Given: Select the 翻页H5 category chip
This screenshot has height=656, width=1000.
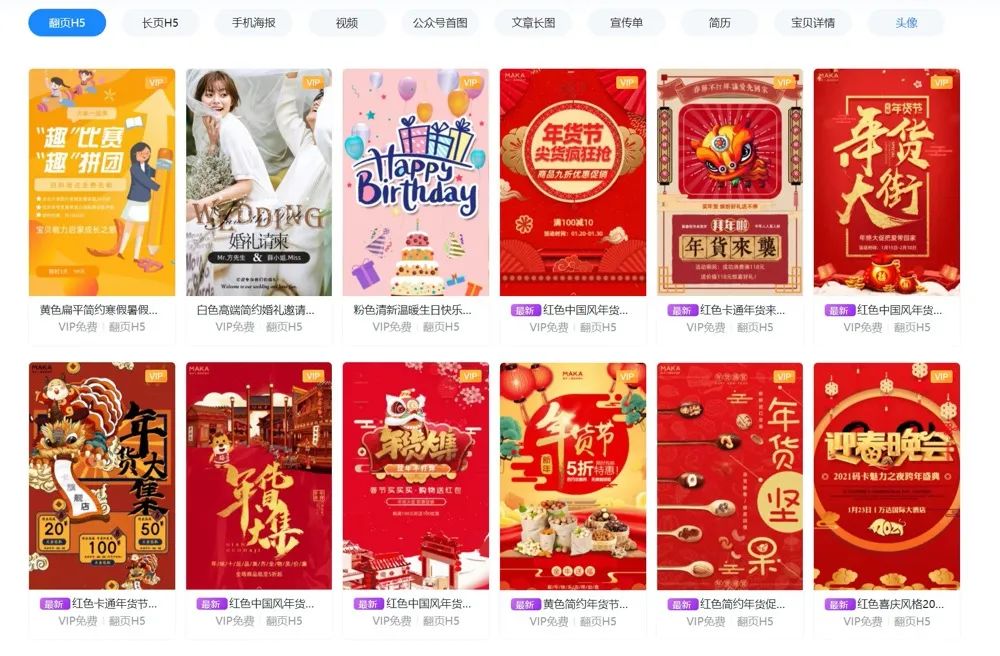Looking at the screenshot, I should 67,22.
